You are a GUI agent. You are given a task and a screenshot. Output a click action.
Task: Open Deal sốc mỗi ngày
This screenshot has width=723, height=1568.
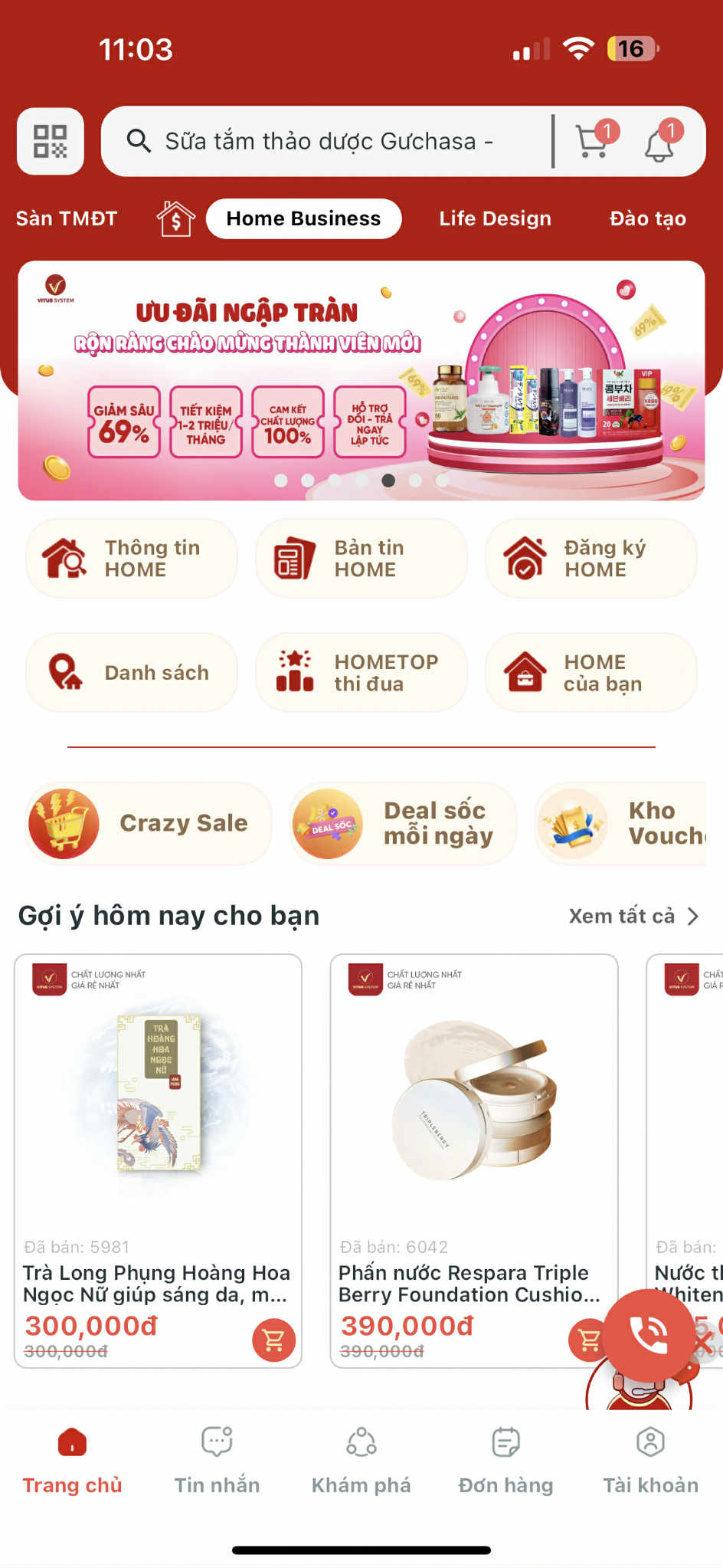point(403,824)
